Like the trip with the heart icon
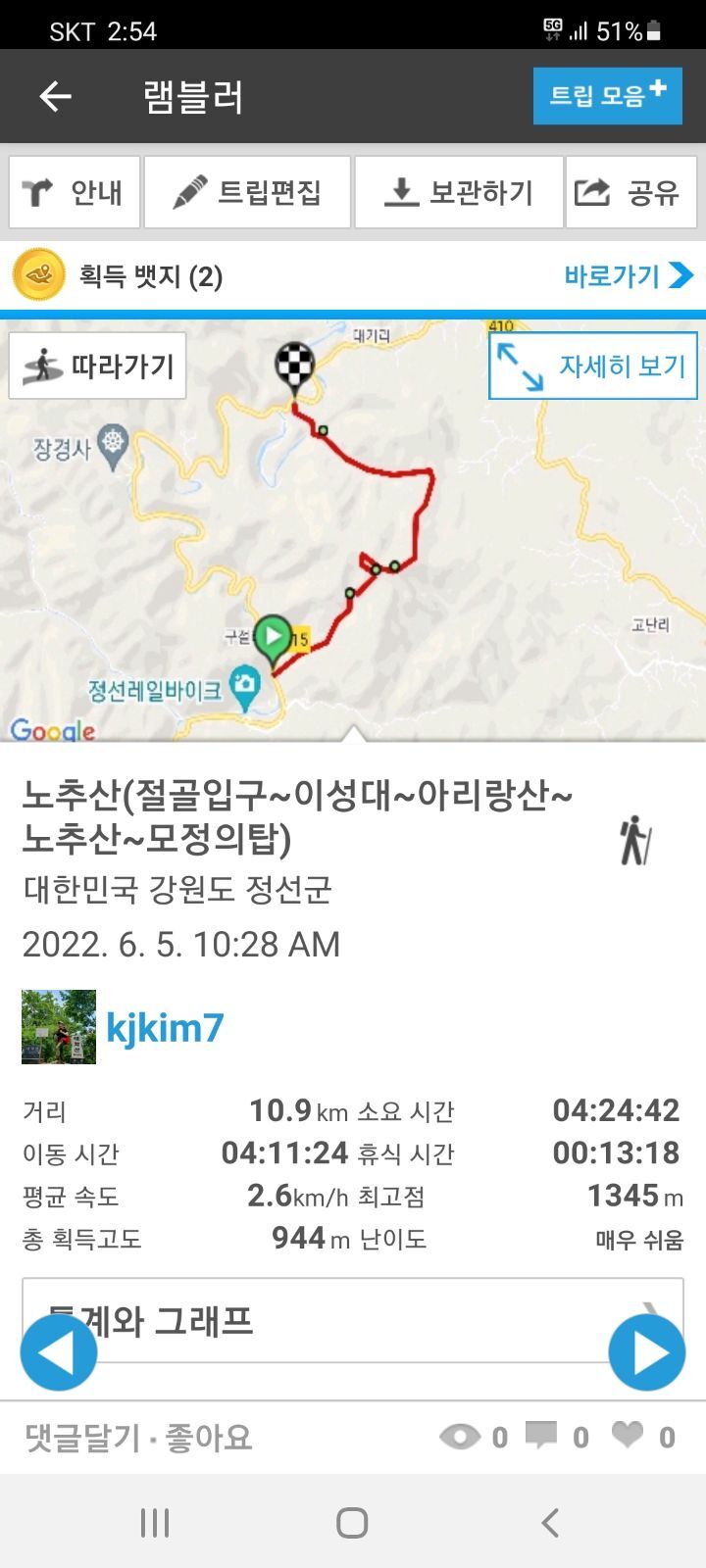 628,1436
